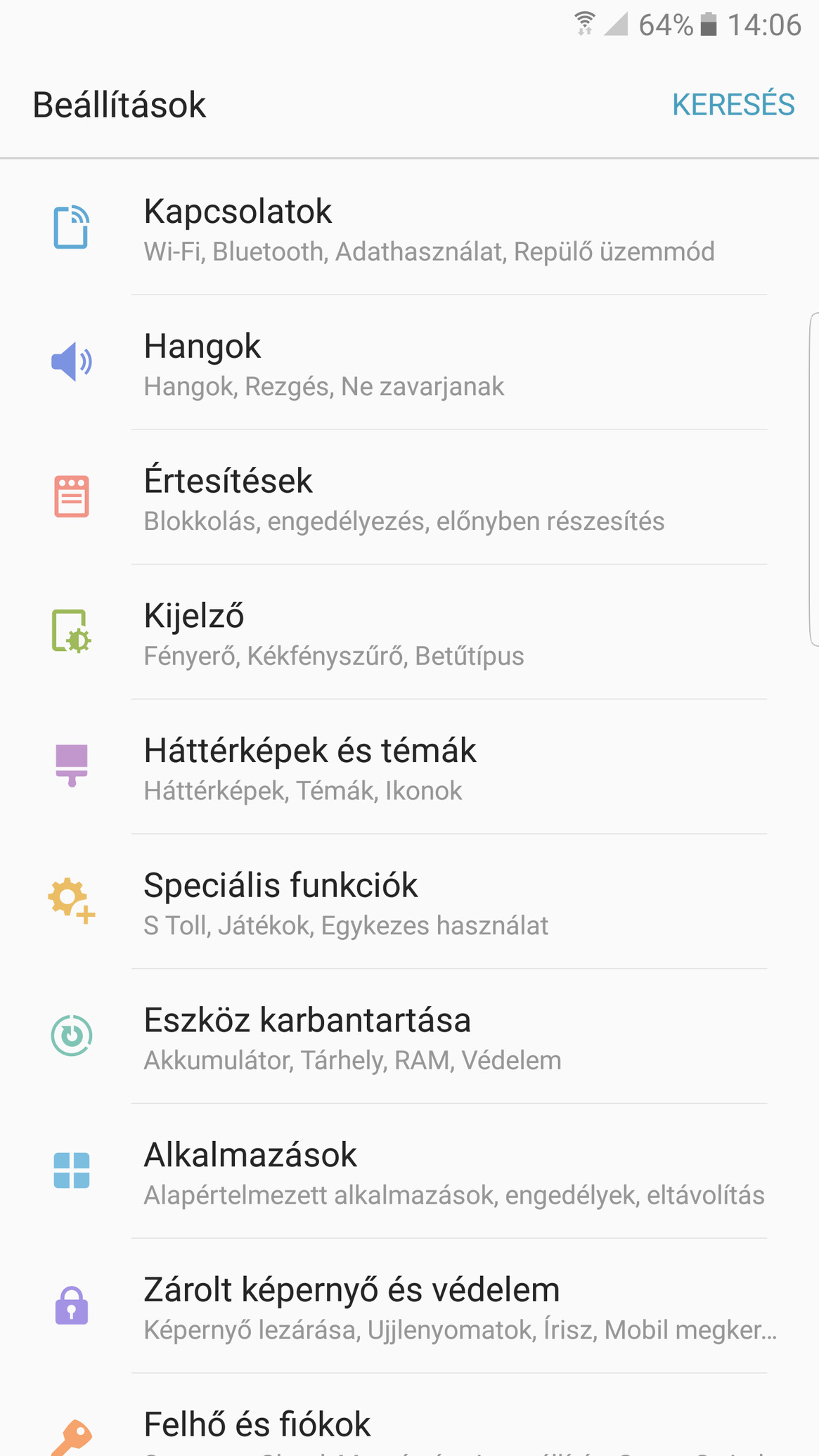Select Háttérképek és témák

(x=409, y=767)
